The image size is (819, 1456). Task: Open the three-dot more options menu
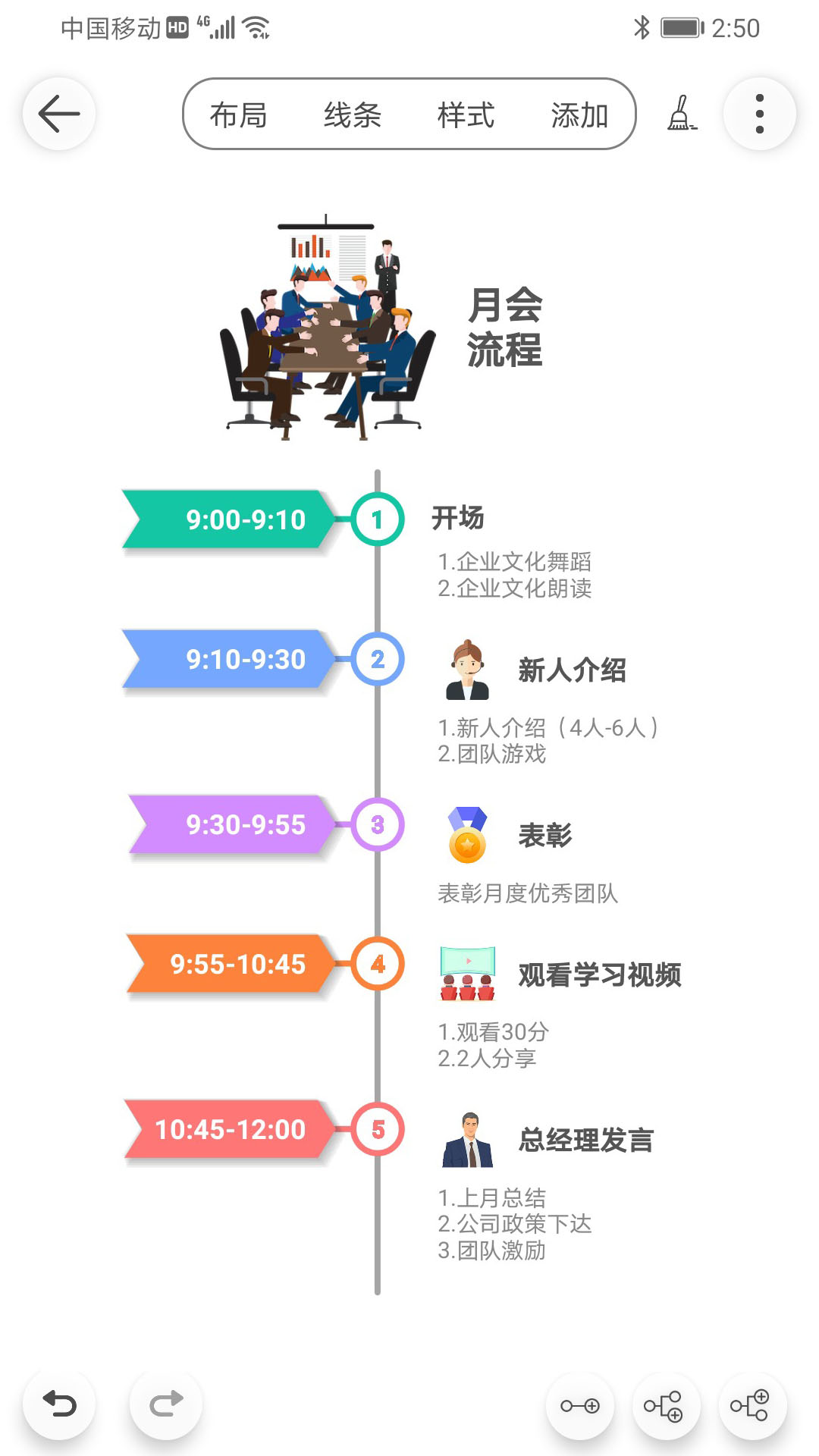pos(758,114)
